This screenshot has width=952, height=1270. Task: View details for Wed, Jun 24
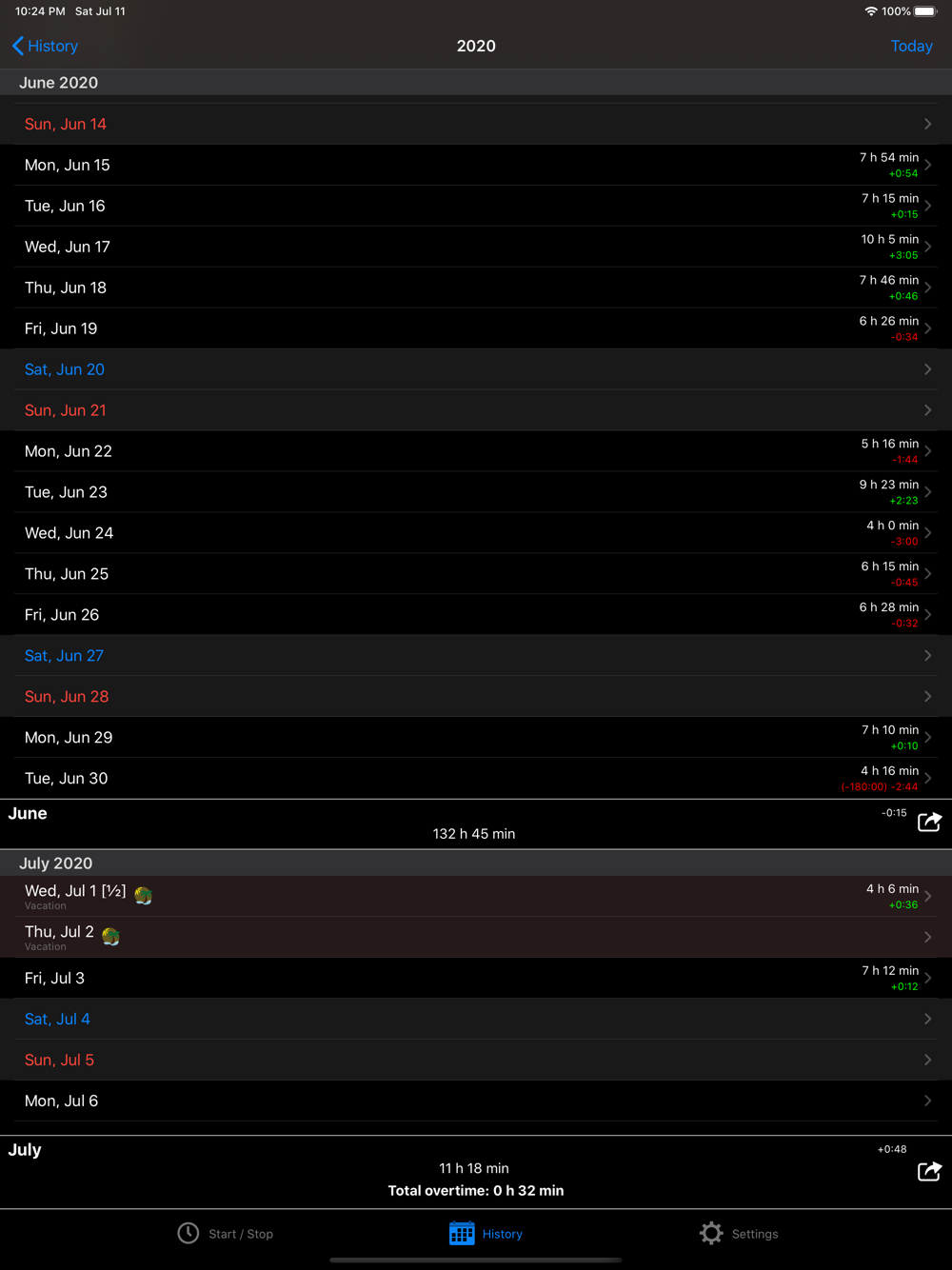pyautogui.click(x=476, y=533)
